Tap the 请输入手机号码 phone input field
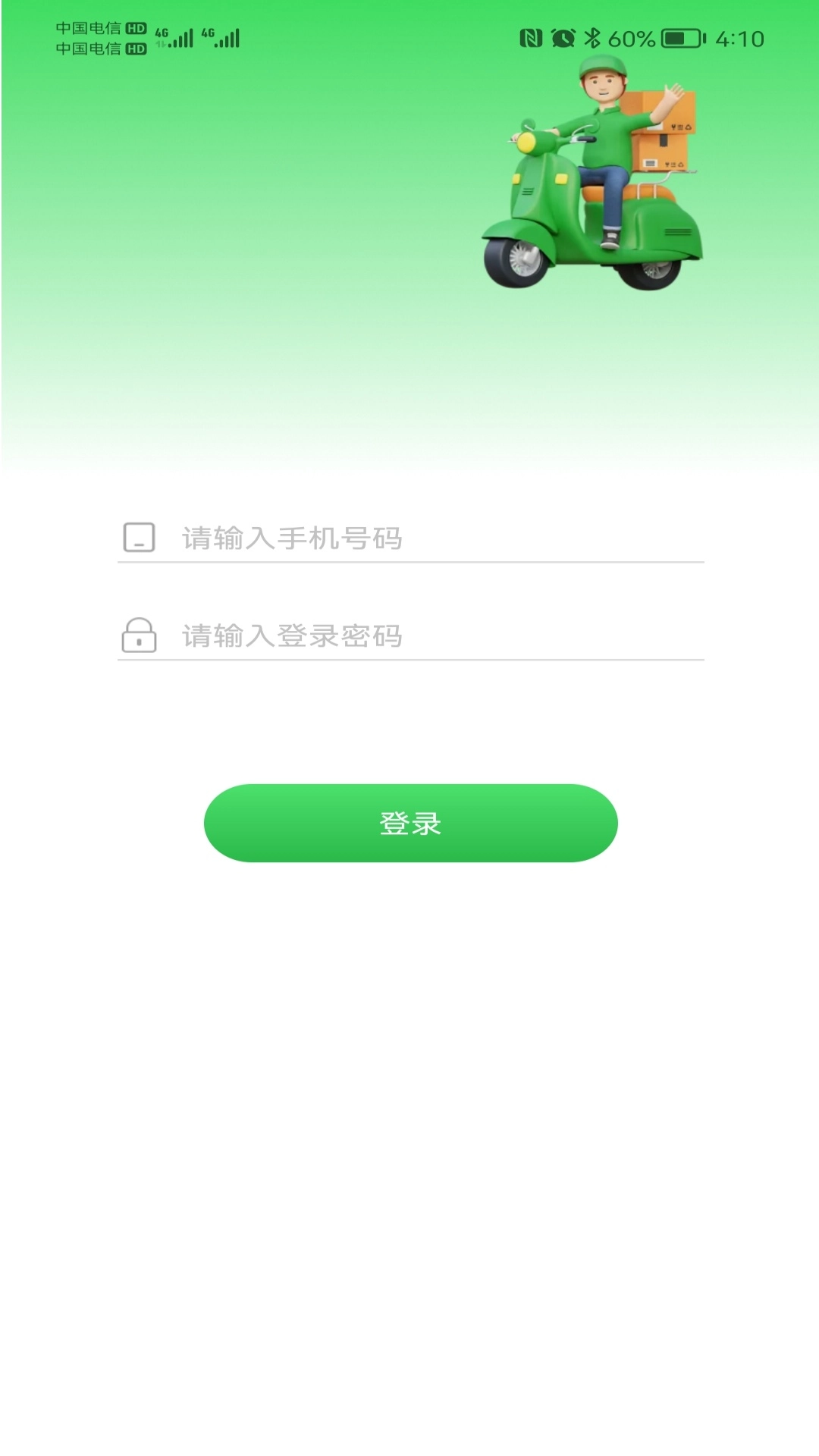This screenshot has height=1456, width=819. (x=379, y=538)
